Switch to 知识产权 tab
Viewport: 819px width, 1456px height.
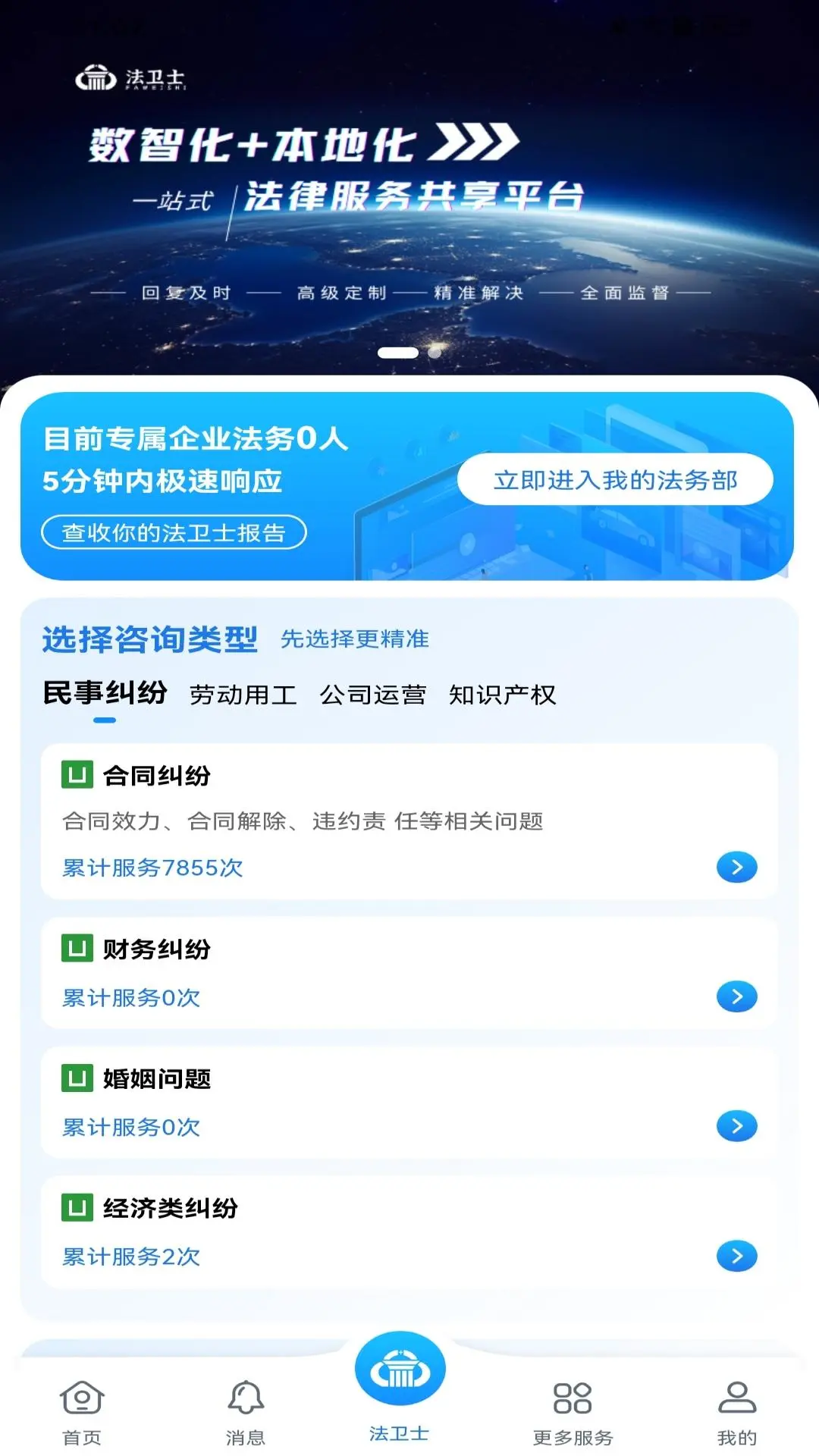[502, 695]
